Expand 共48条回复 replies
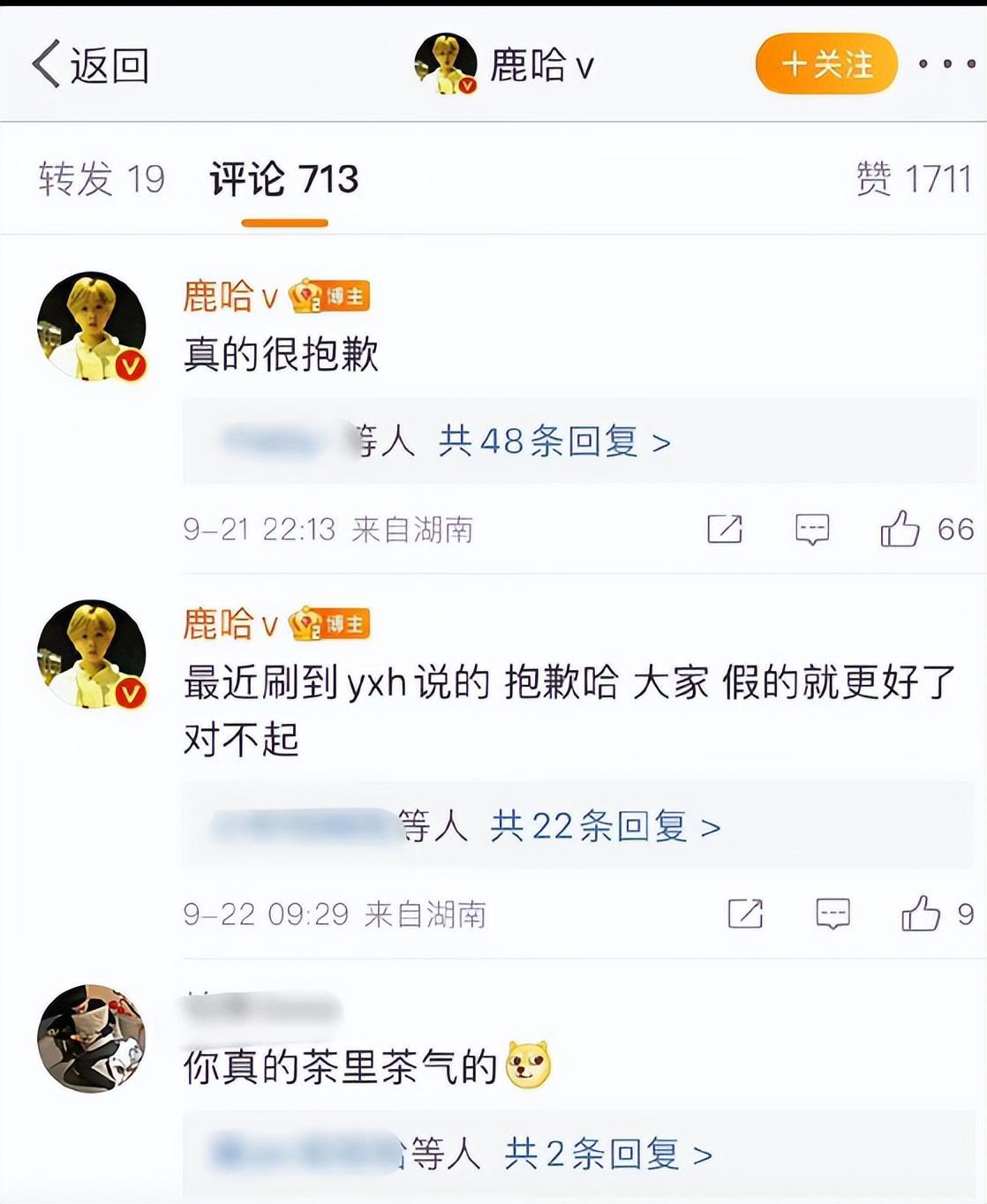The image size is (987, 1204). point(554,440)
